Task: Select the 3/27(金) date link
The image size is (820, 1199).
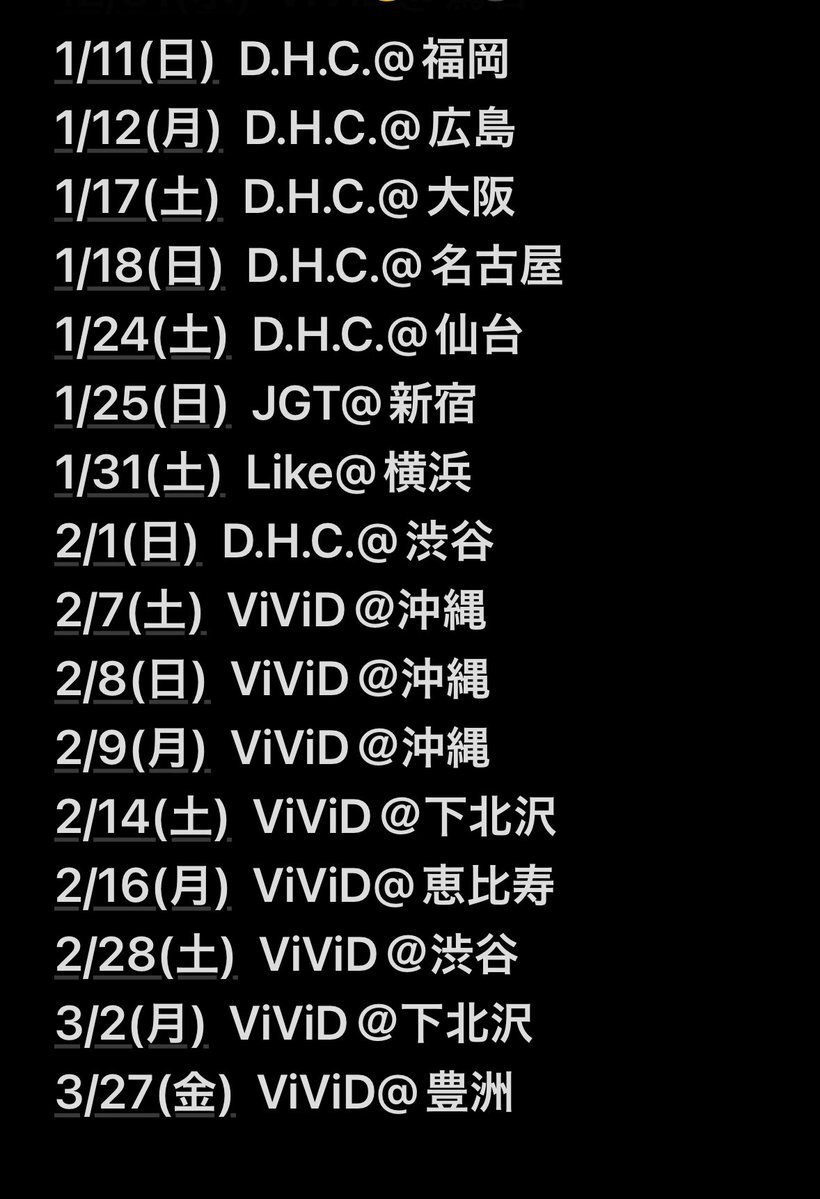Action: point(145,1094)
